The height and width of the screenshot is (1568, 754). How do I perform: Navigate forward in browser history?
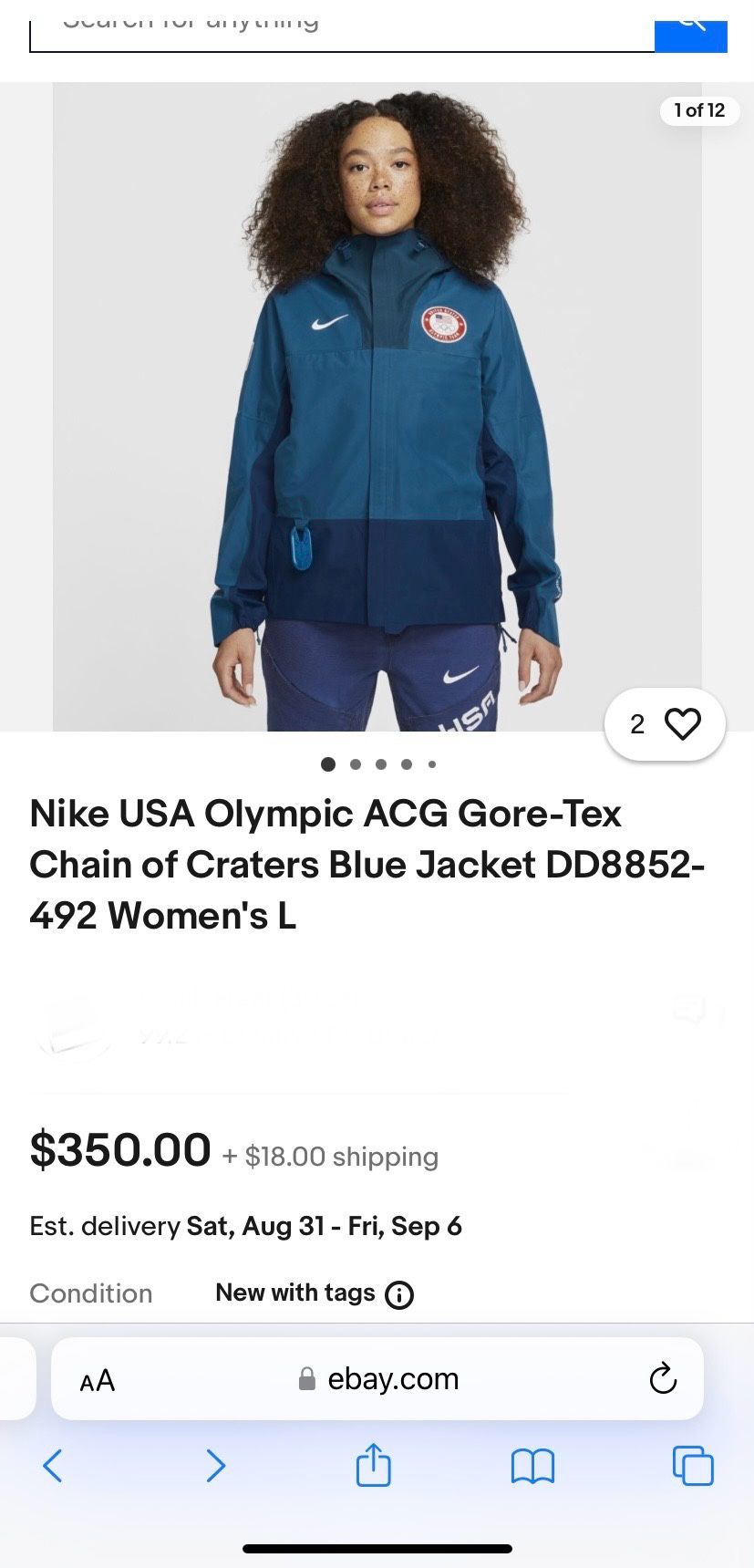216,1466
